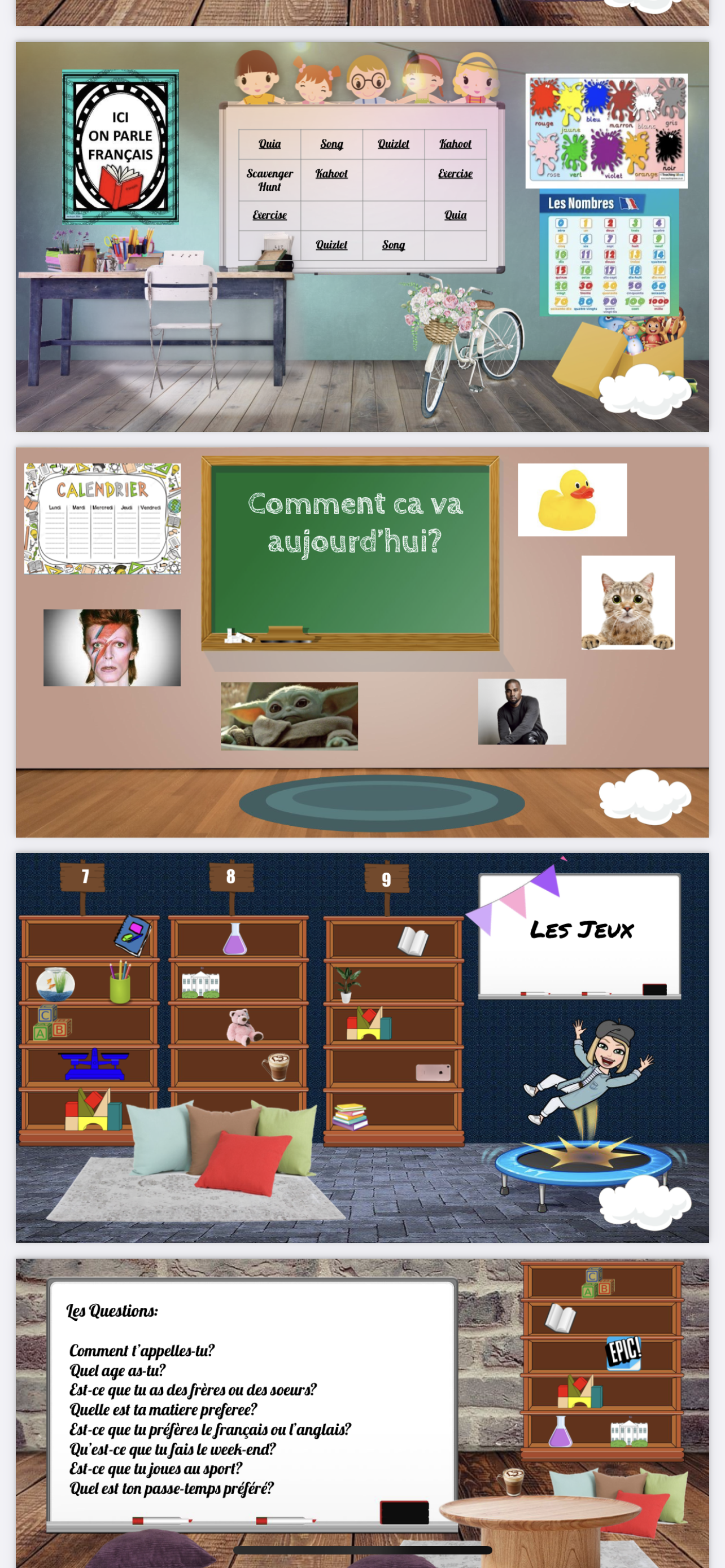
Task: Open the slide with the Quia and Kahoot table
Action: pyautogui.click(x=362, y=236)
